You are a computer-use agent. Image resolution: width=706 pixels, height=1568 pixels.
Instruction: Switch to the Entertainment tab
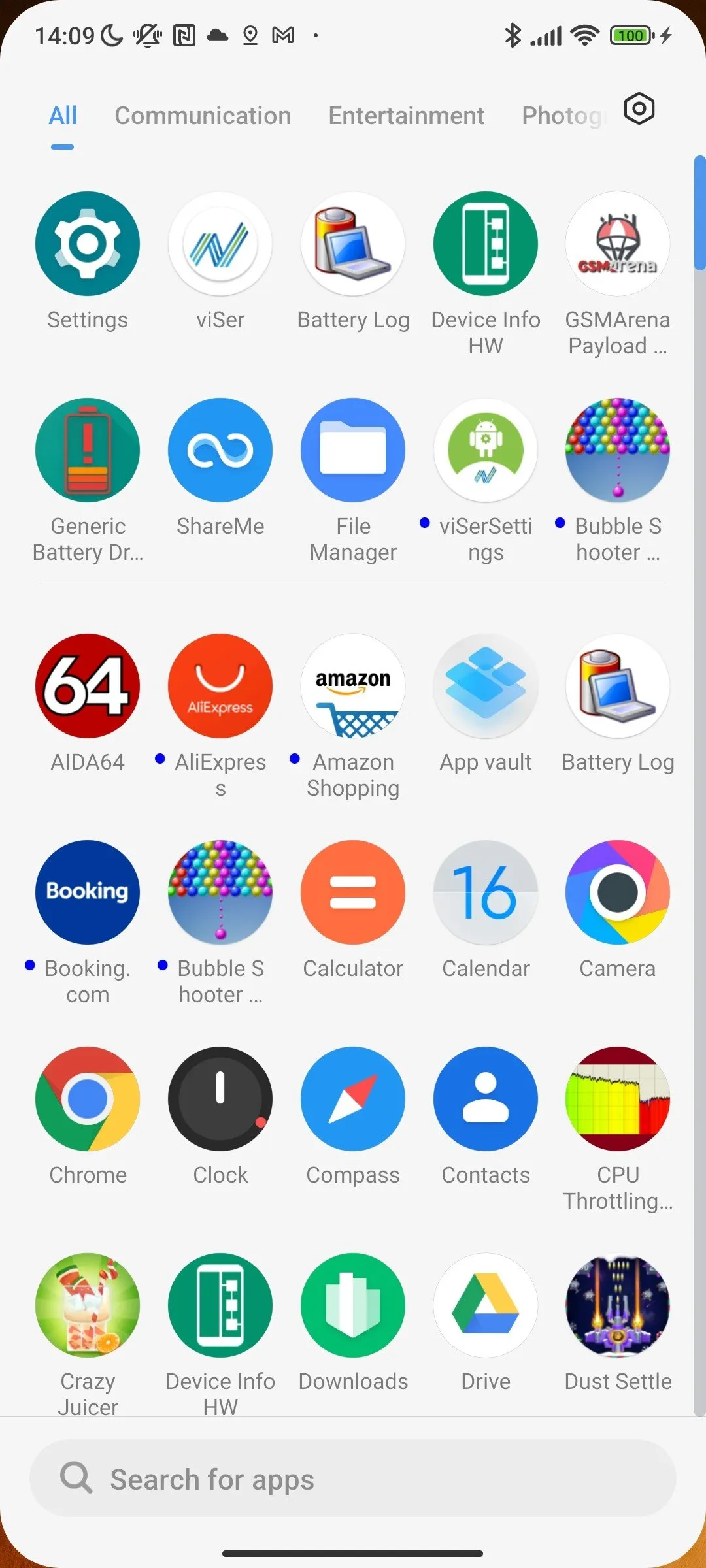tap(406, 116)
